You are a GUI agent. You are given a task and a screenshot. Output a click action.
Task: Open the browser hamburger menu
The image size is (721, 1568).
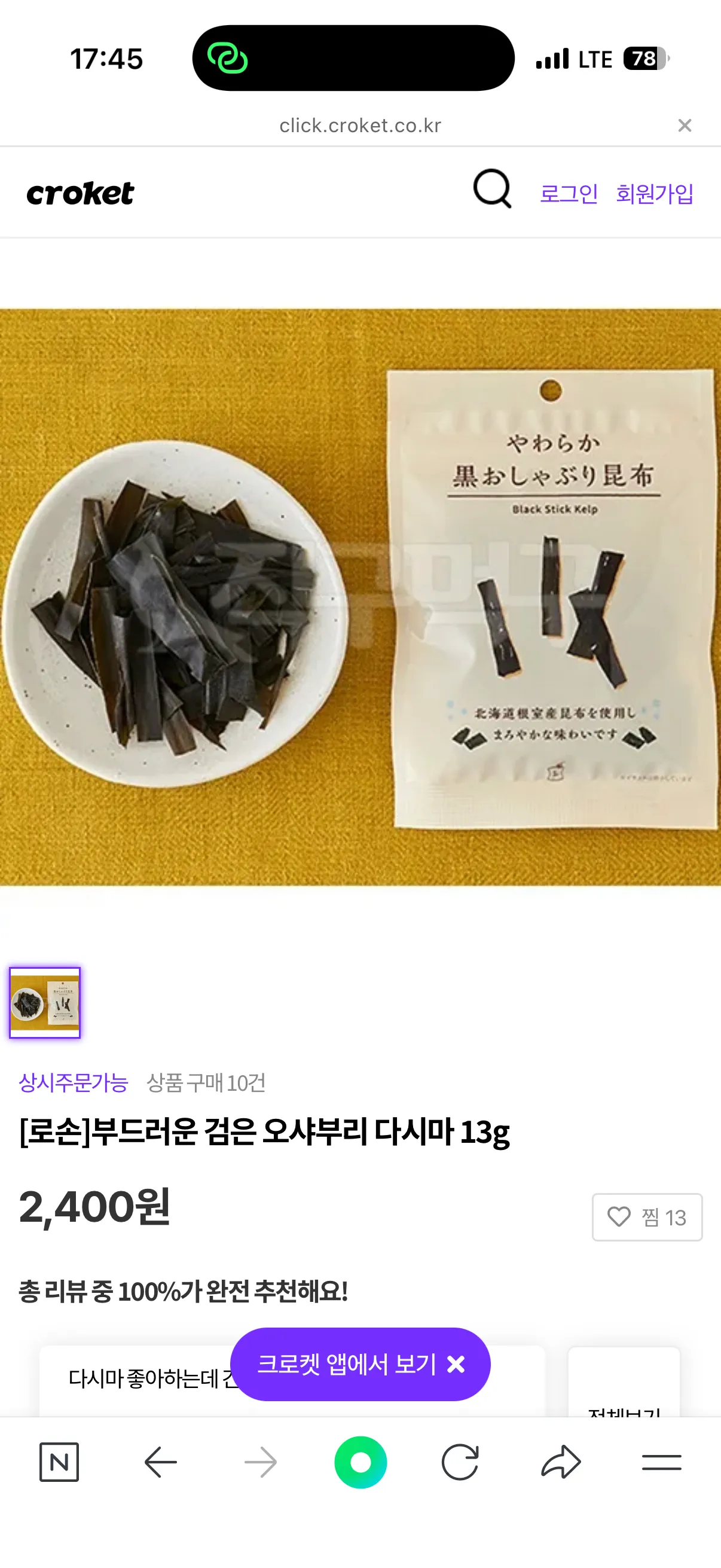[661, 1462]
